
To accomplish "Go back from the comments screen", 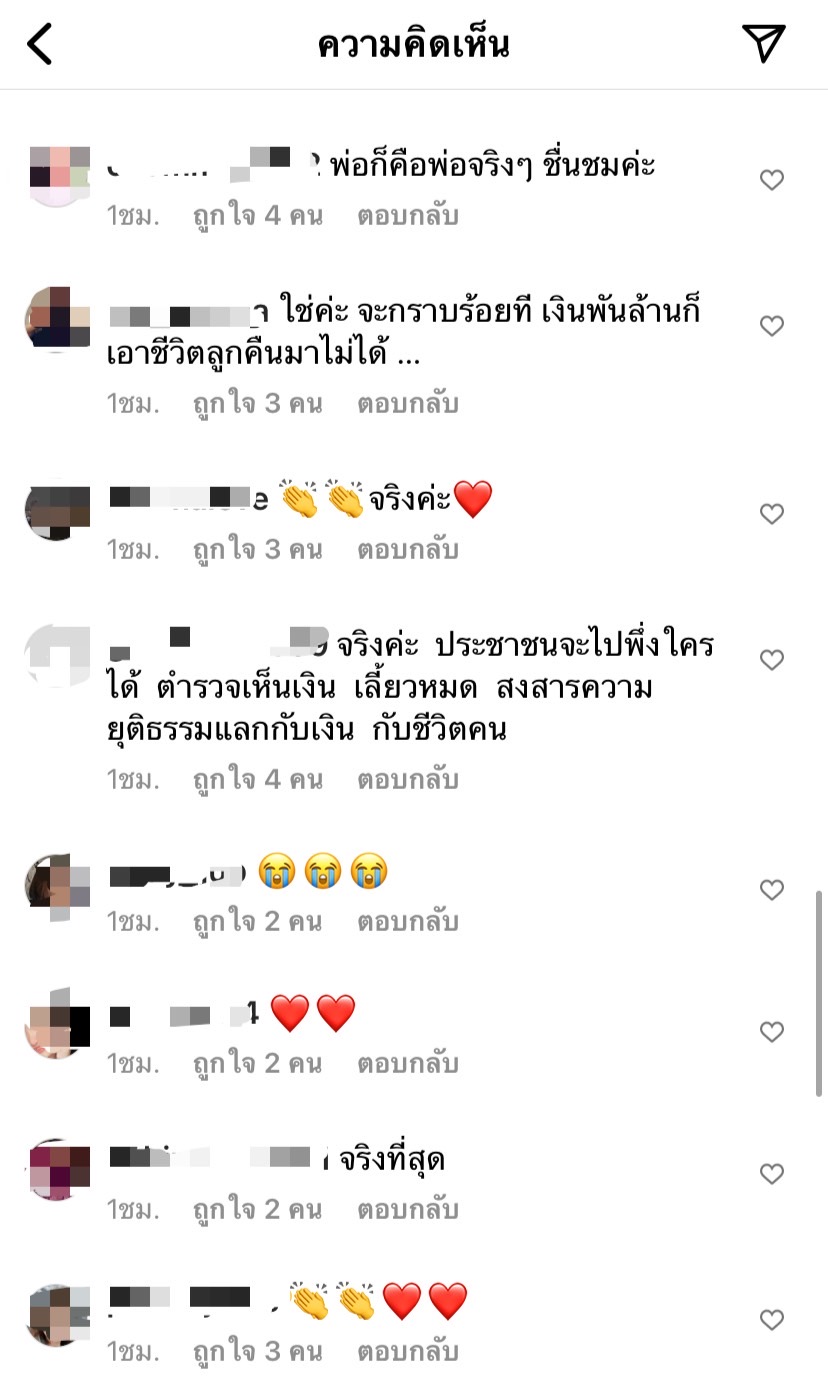I will tap(40, 45).
